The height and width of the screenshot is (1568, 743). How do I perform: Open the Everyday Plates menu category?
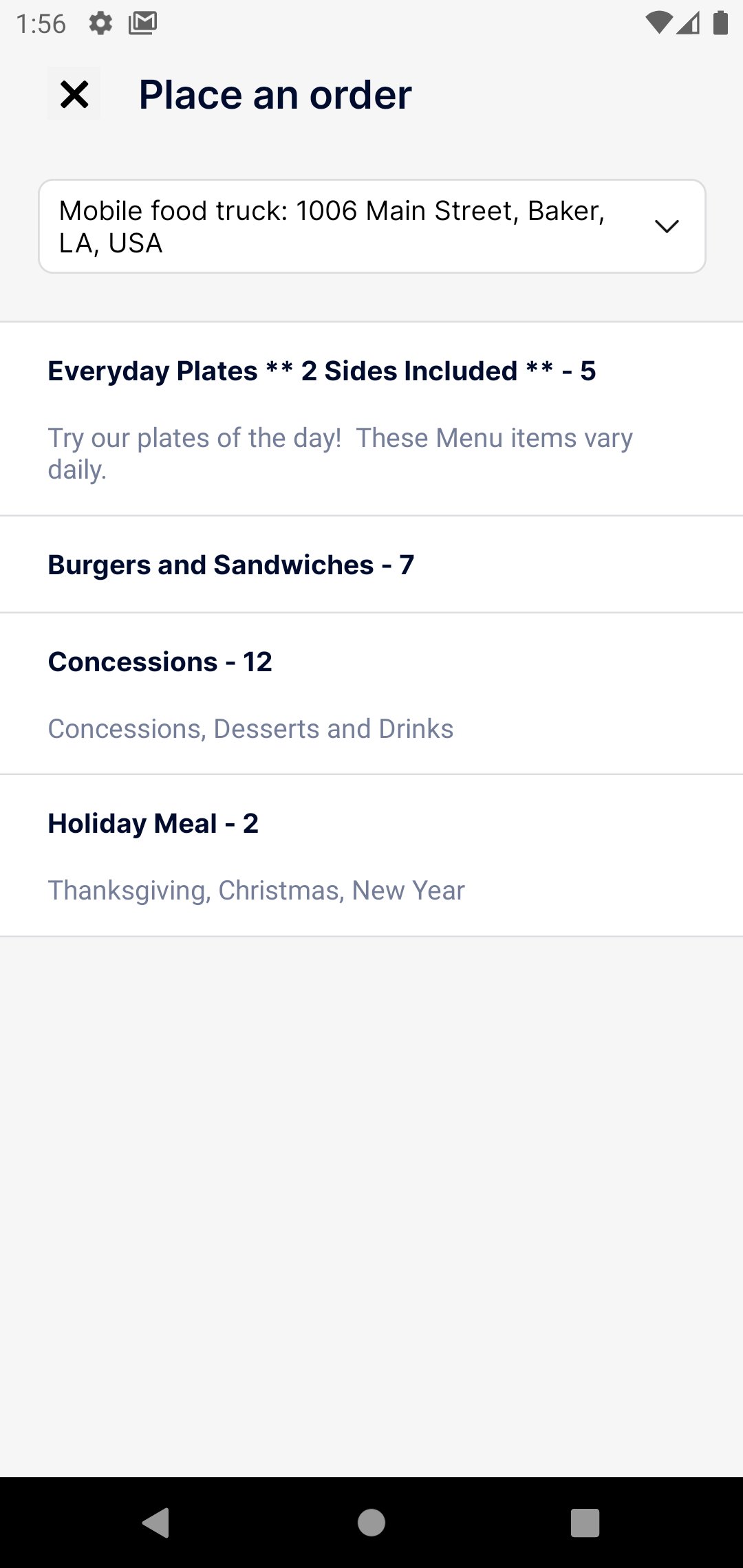371,418
